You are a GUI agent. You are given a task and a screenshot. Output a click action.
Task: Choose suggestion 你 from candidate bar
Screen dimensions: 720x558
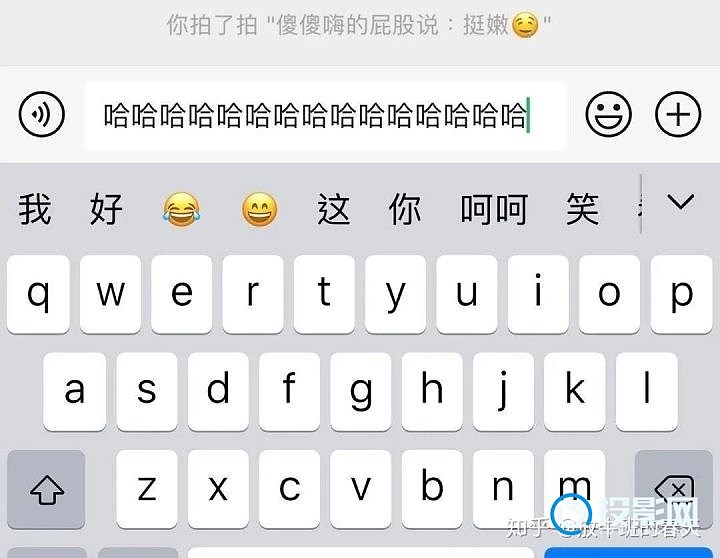point(405,209)
